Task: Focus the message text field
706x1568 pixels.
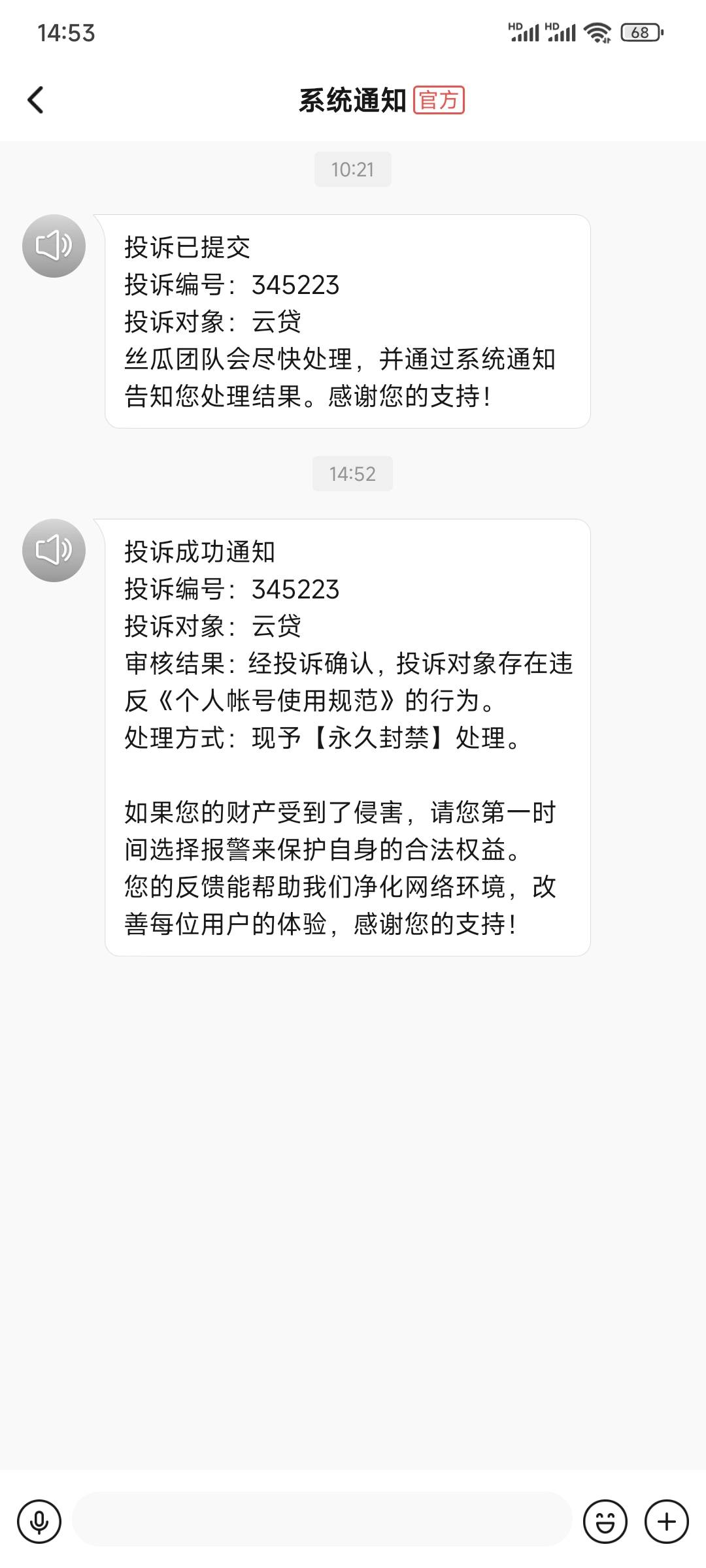Action: point(322,1519)
